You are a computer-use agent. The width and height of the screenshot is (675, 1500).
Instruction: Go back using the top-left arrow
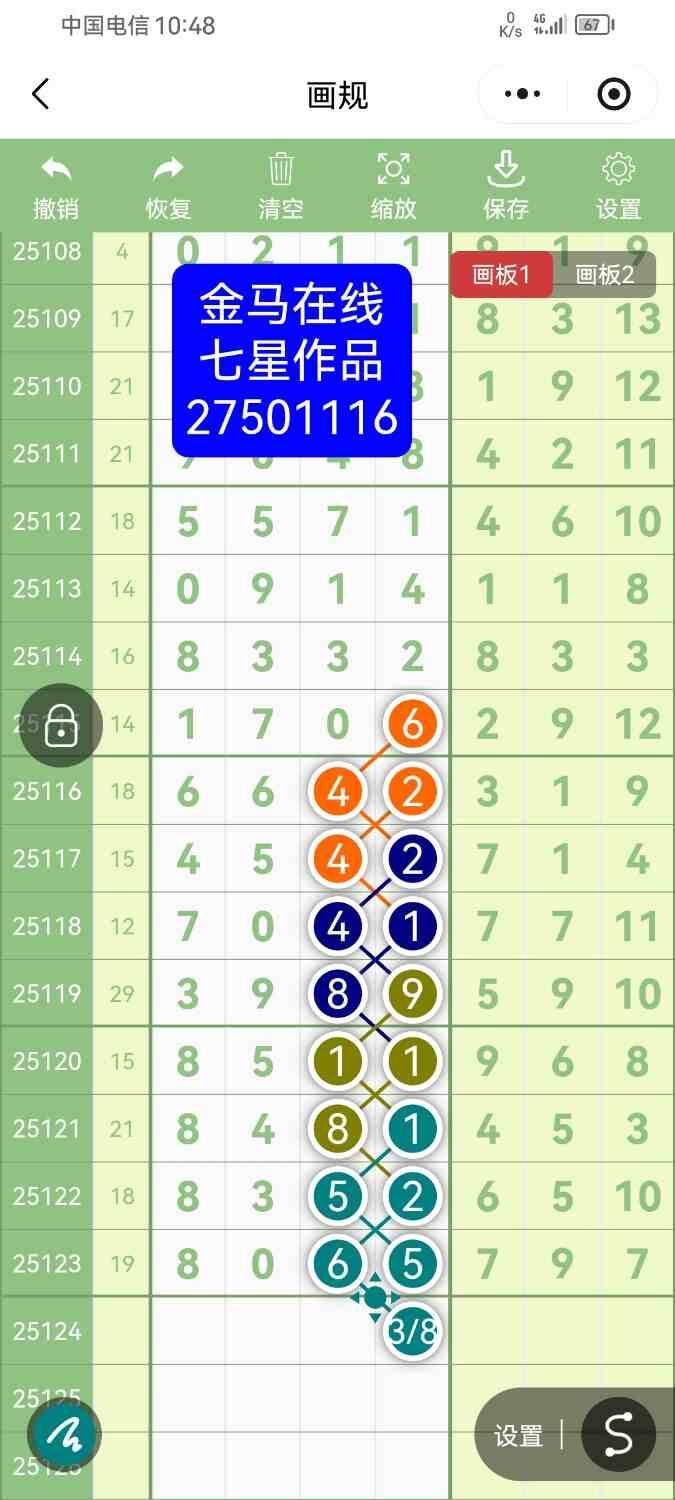click(40, 95)
